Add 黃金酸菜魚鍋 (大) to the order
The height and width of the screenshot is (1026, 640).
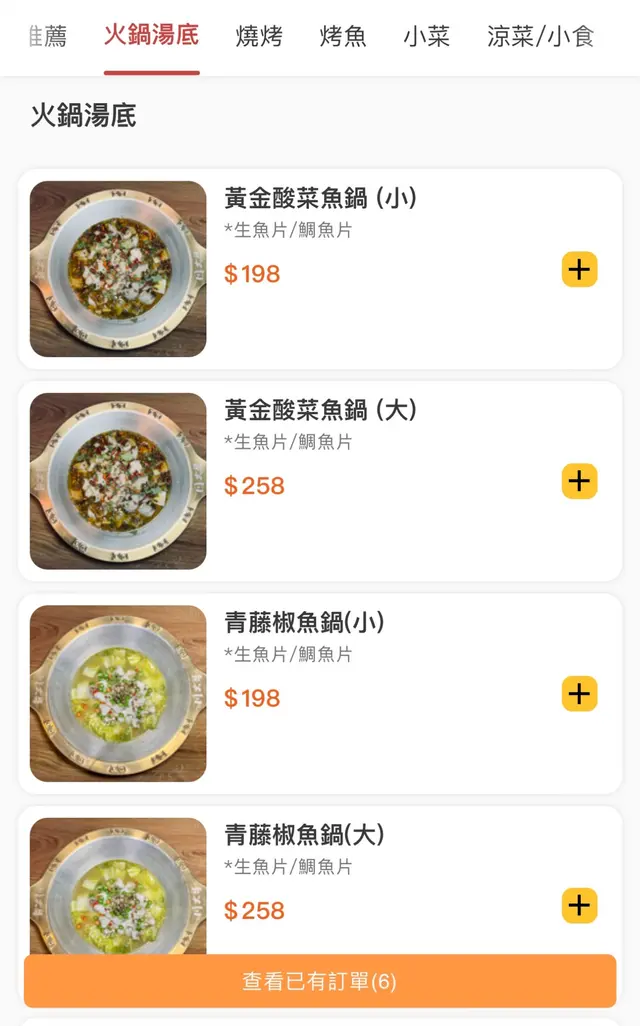[579, 482]
